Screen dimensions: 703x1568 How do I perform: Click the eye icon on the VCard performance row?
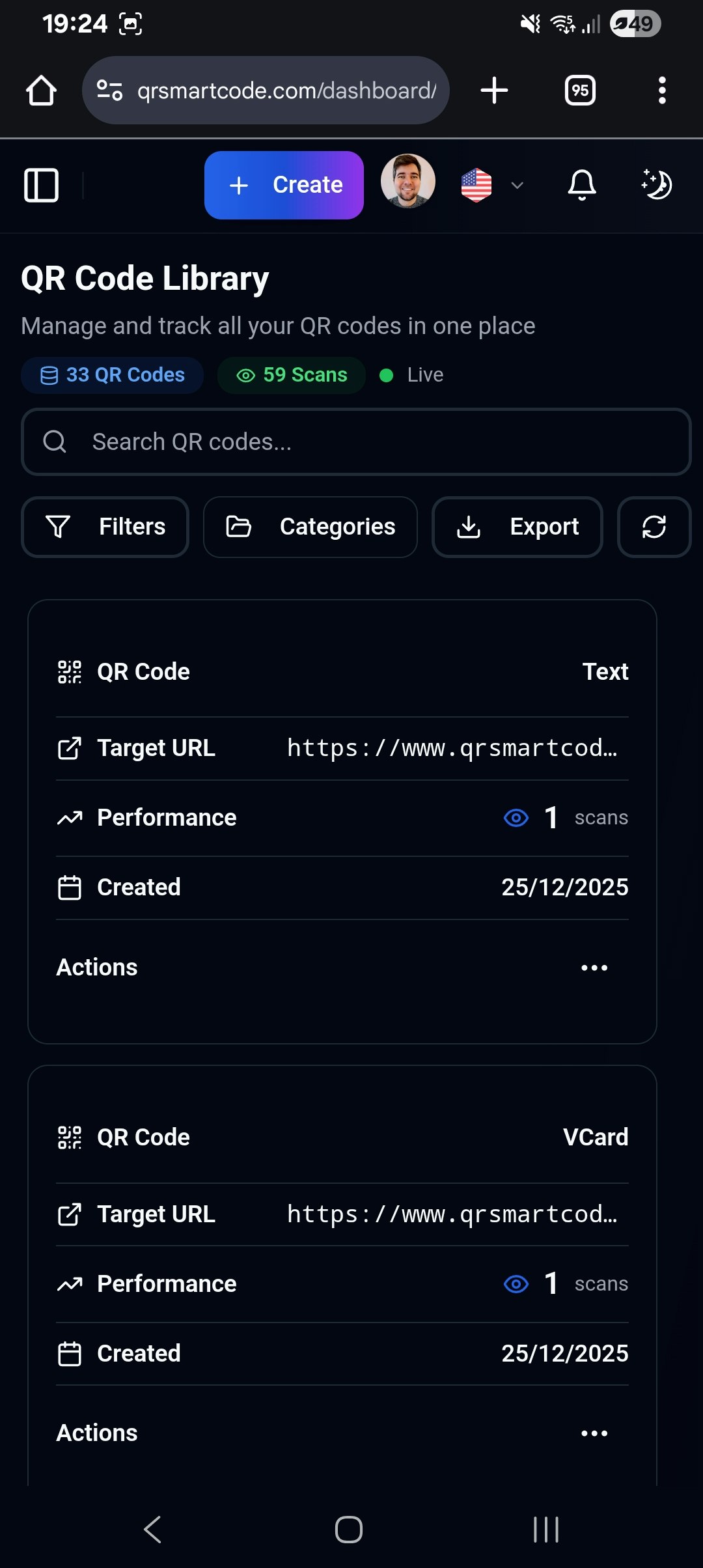point(515,1283)
